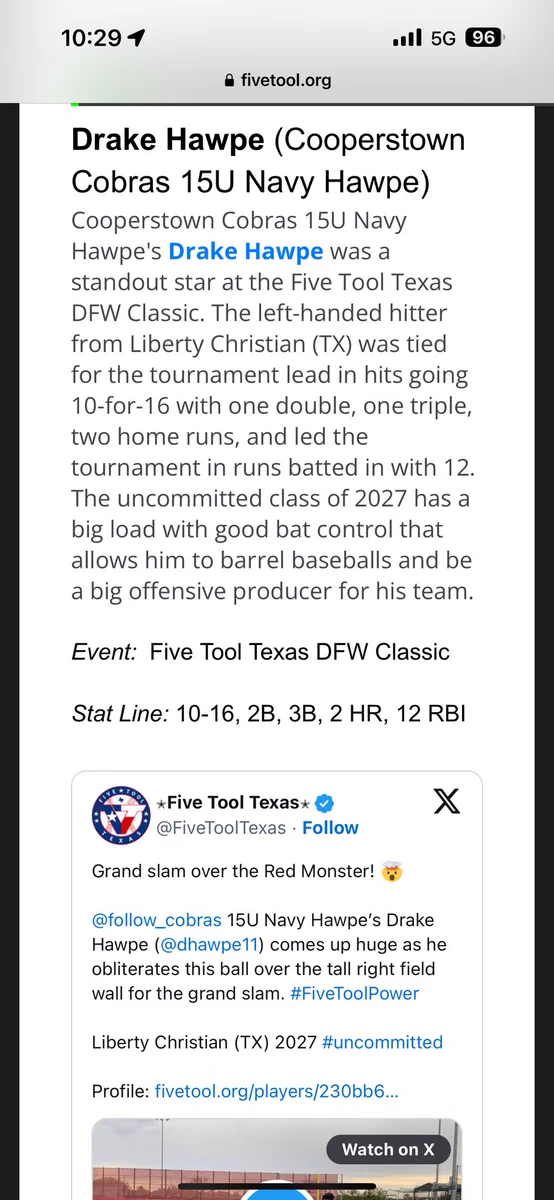
Task: Open the #uncommitted hashtag
Action: click(x=382, y=1042)
